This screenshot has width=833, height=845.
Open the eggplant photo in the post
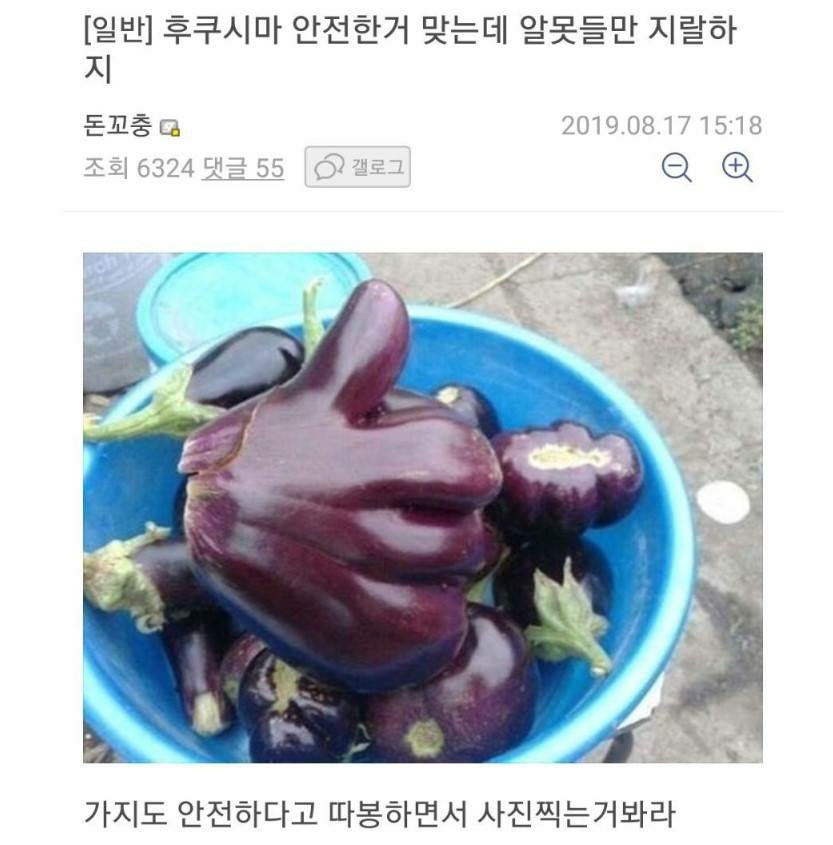pos(422,507)
